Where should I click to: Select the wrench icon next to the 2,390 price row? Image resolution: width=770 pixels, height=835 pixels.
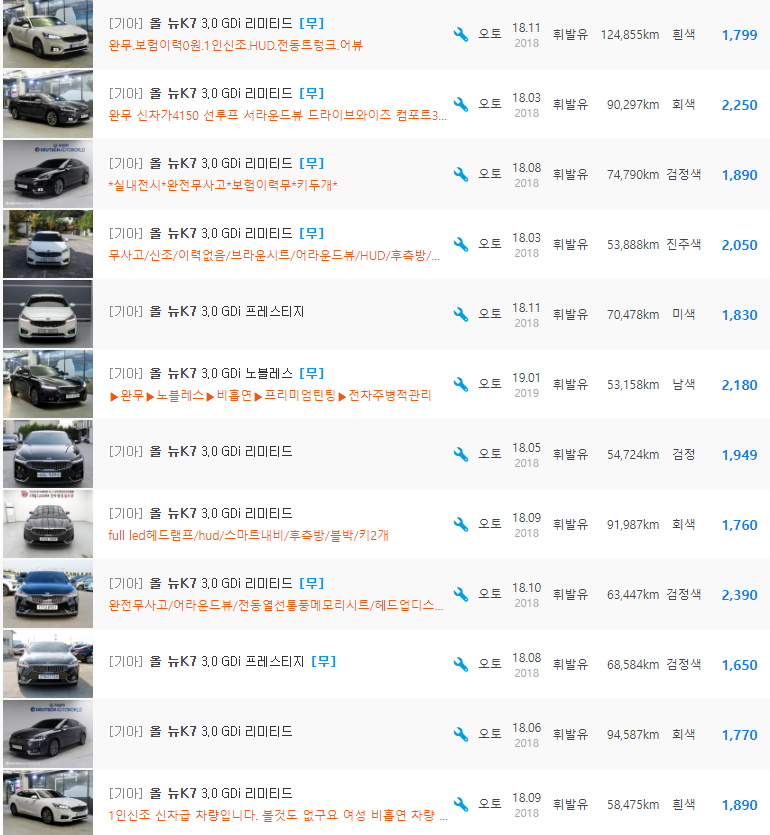click(461, 593)
